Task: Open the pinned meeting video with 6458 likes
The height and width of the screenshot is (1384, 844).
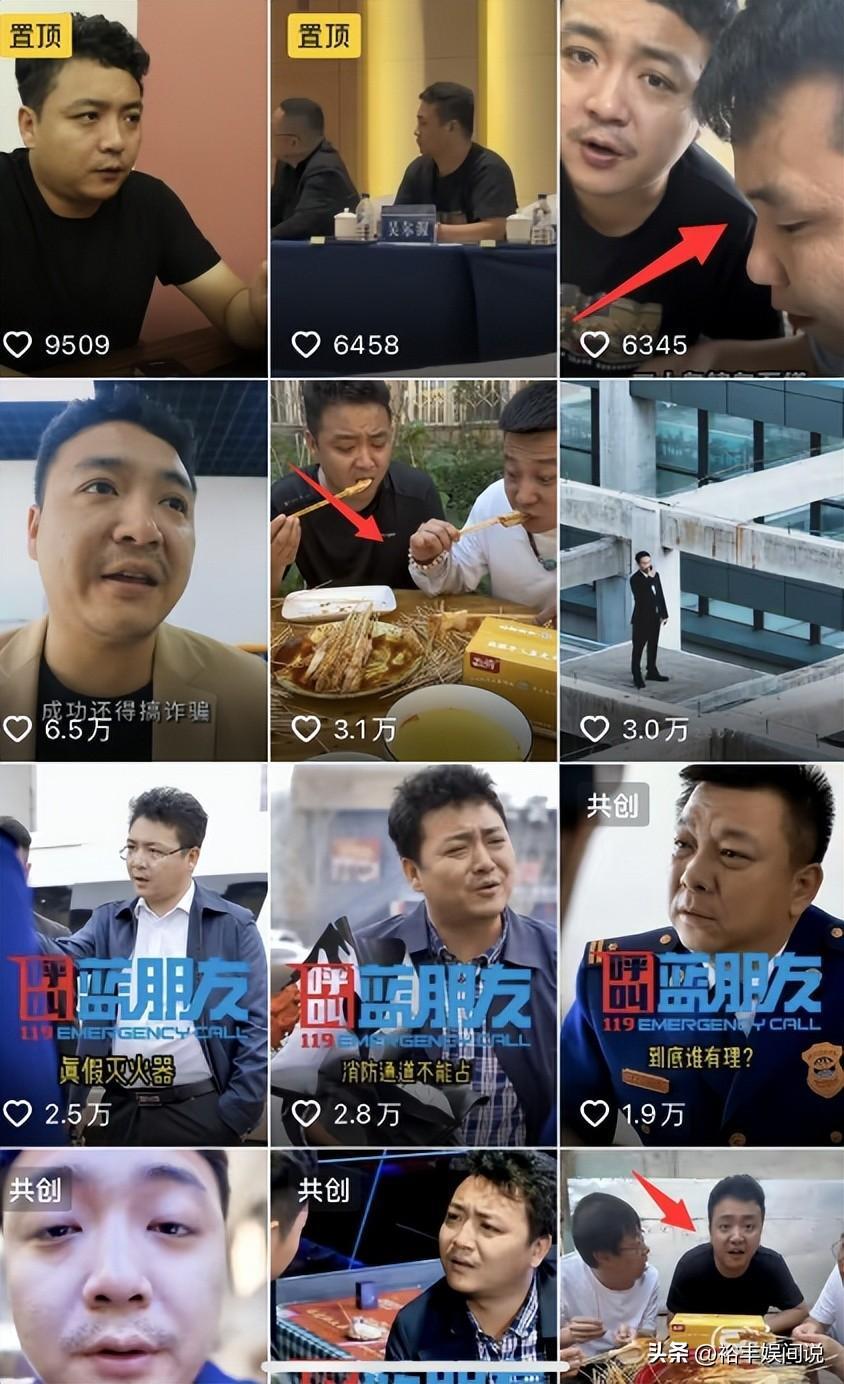Action: click(x=413, y=190)
